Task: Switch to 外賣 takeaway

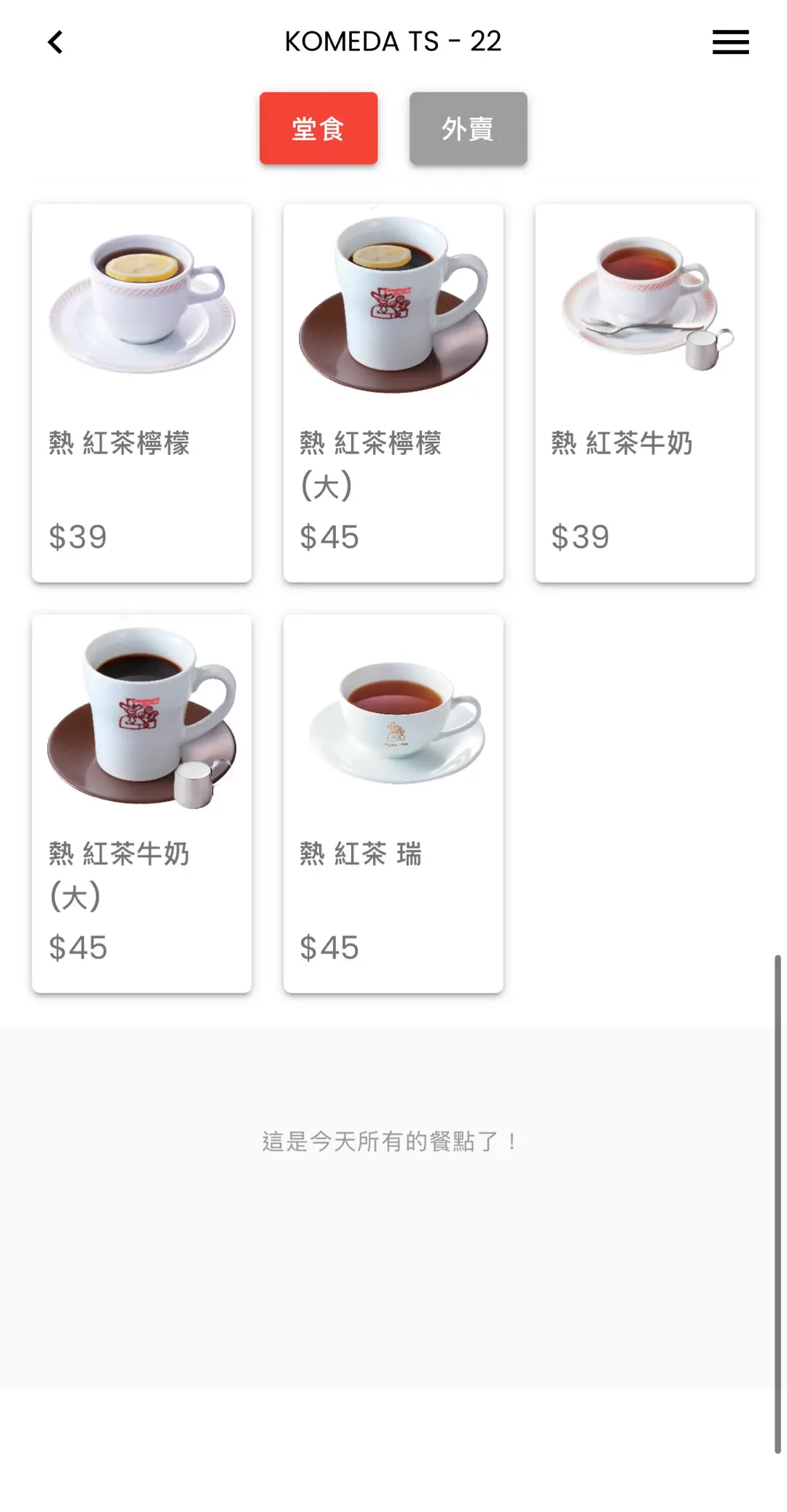Action: [468, 128]
